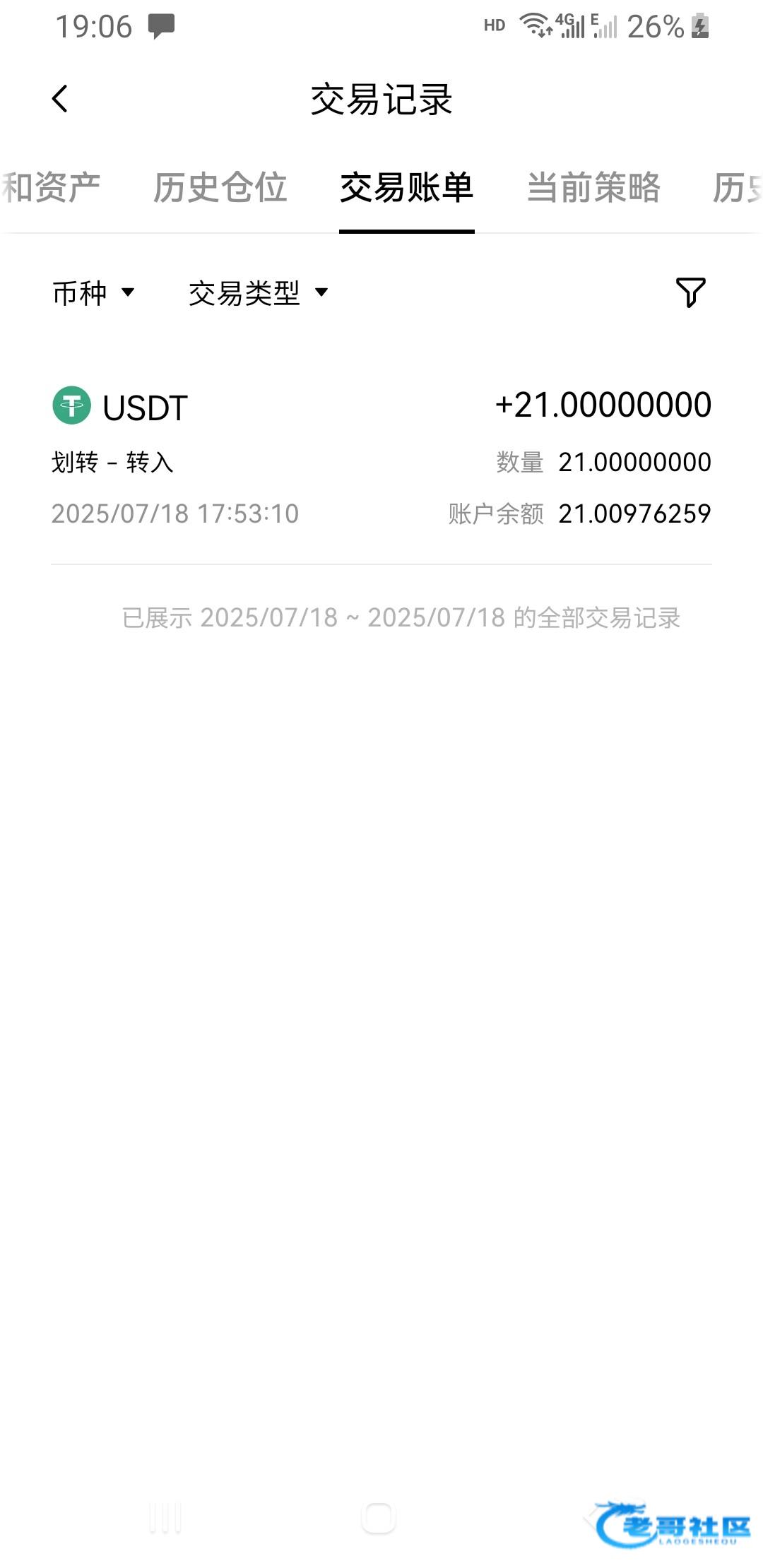
Task: Go back from the 交易记录 screen
Action: (60, 99)
